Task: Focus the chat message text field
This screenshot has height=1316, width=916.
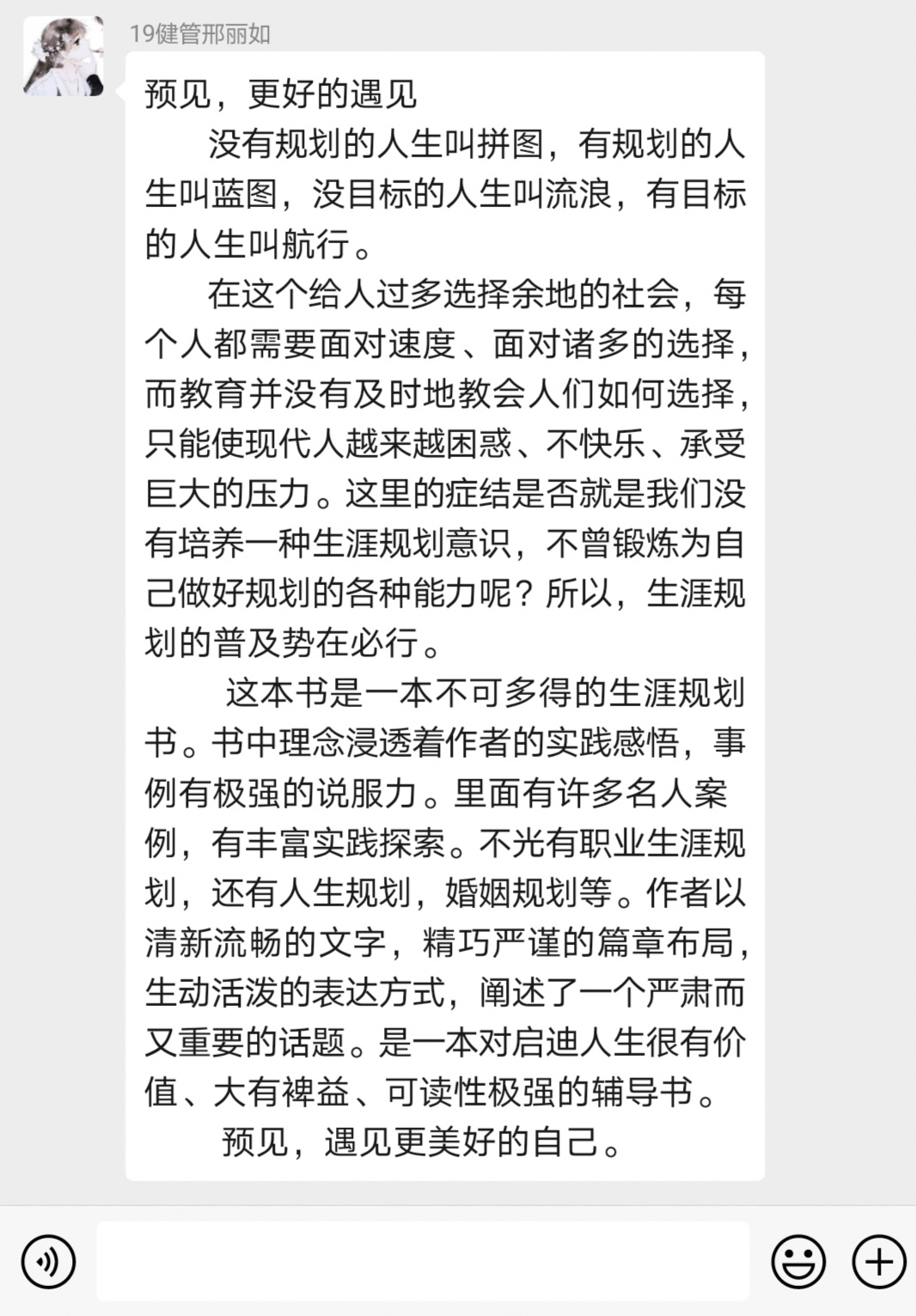Action: (x=423, y=1261)
